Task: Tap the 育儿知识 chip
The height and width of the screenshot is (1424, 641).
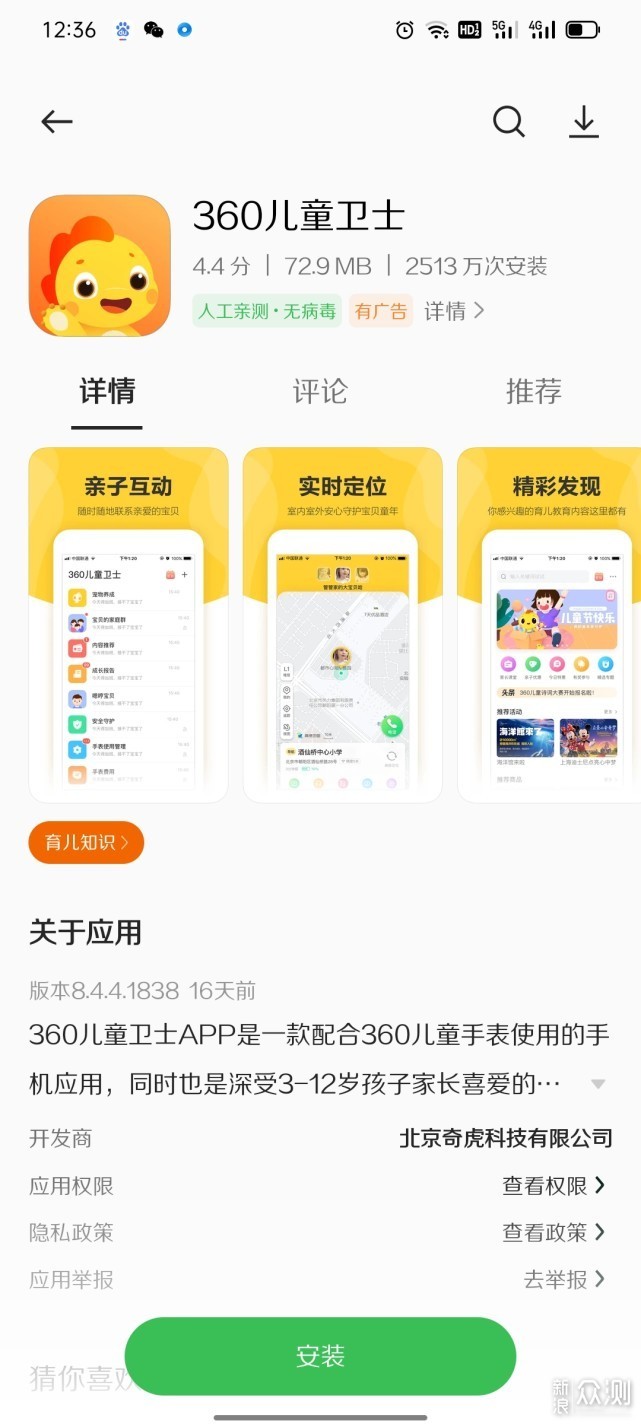Action: 86,843
